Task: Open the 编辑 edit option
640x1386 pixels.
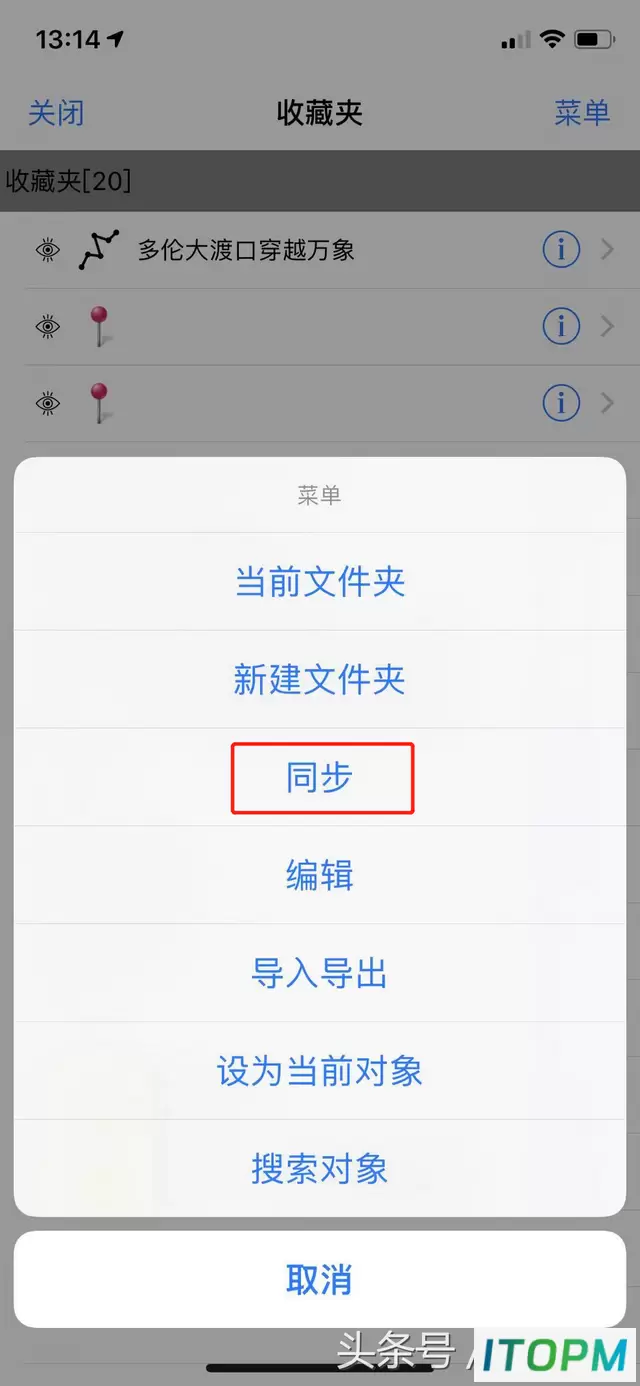Action: [x=320, y=875]
